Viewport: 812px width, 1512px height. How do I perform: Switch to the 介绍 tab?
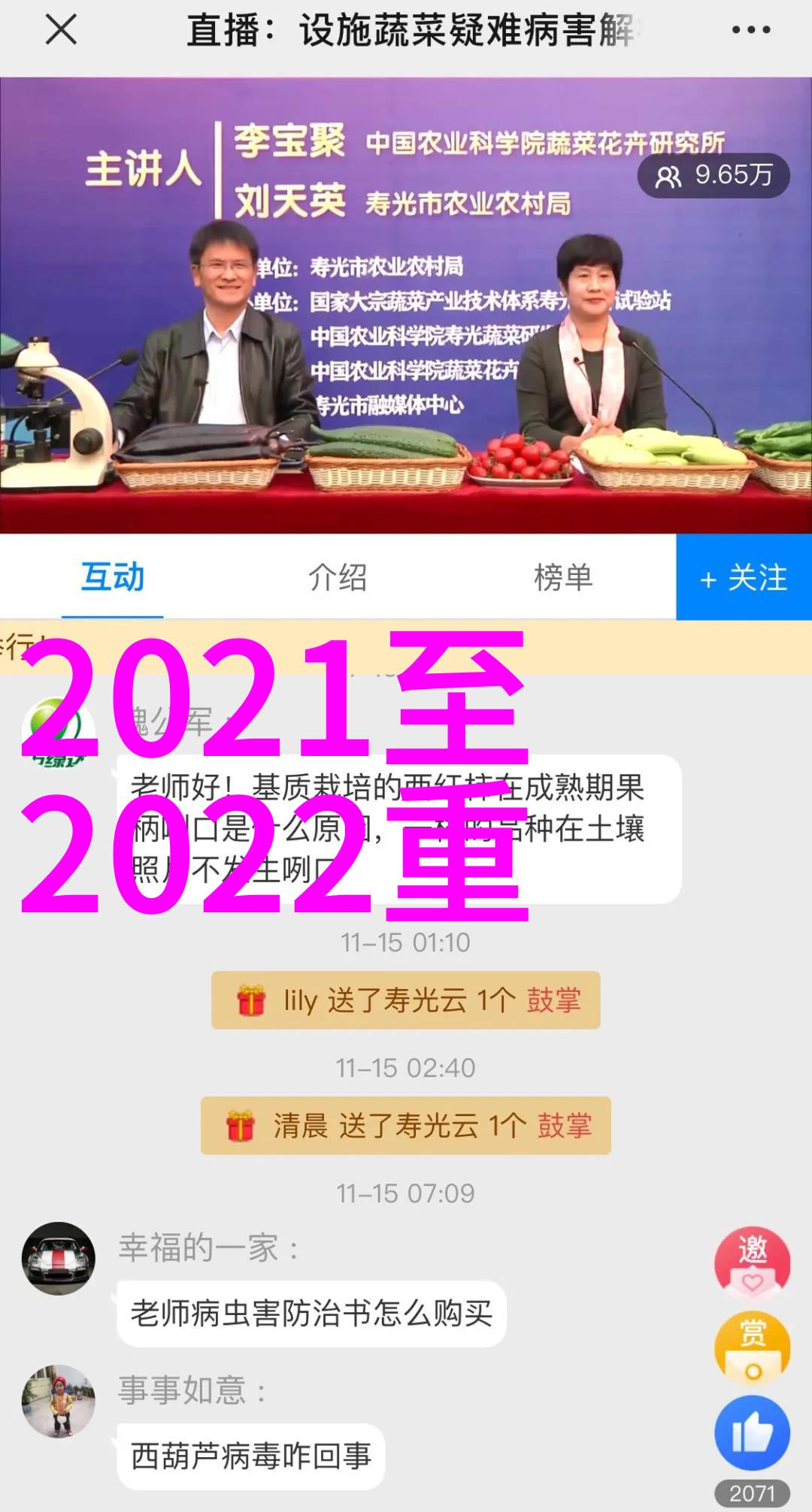tap(338, 577)
